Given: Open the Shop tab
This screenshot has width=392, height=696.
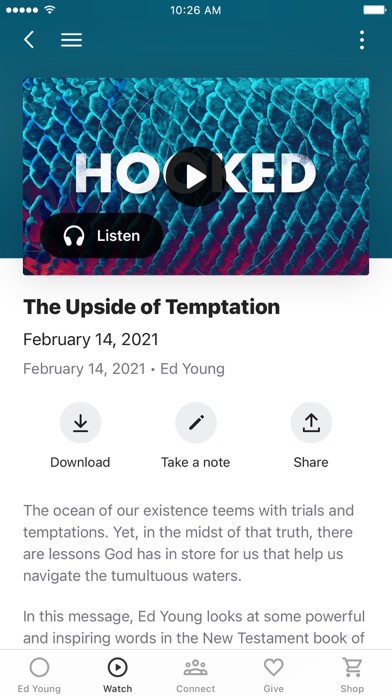Looking at the screenshot, I should [x=352, y=675].
